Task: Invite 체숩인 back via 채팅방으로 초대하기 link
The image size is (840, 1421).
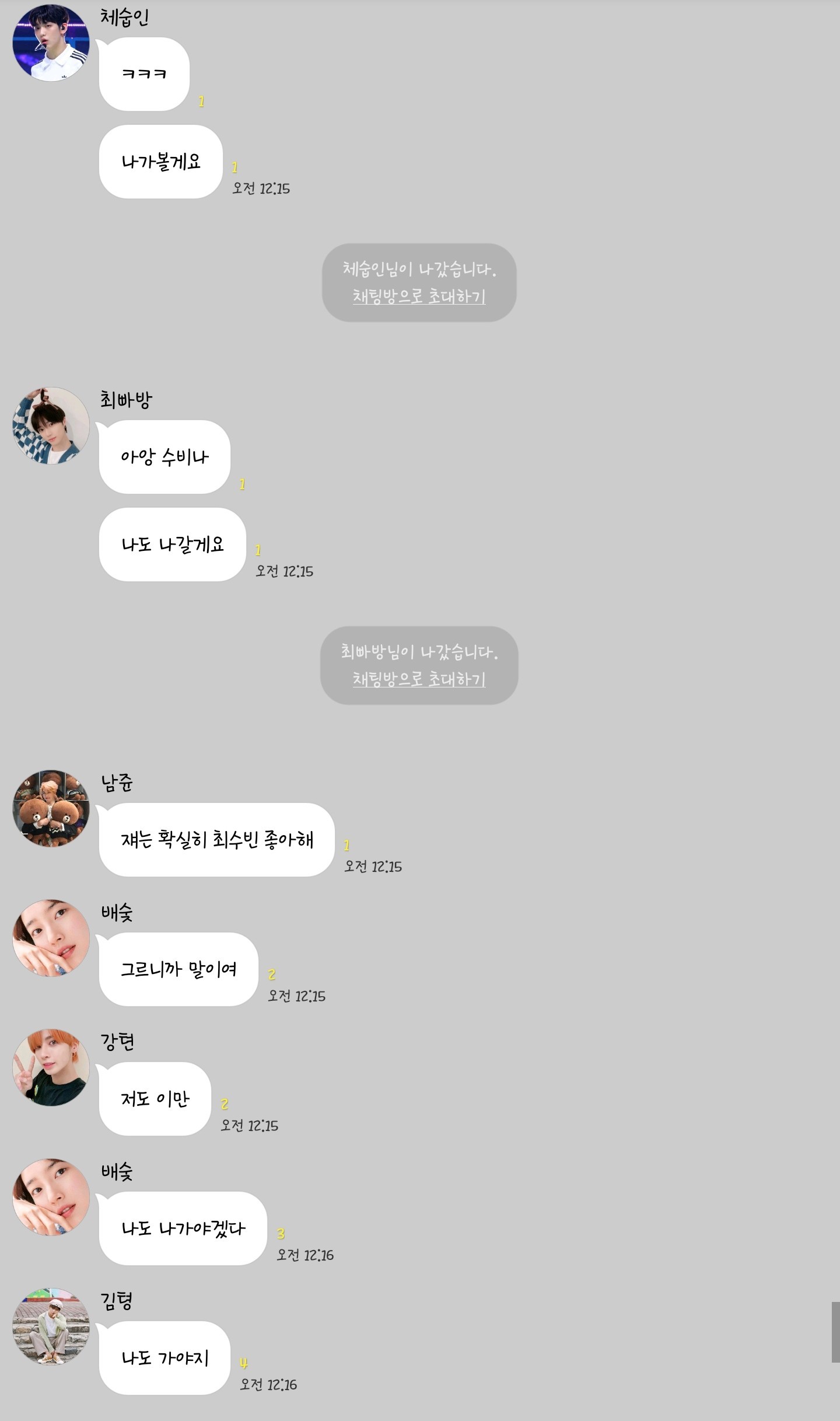Action: coord(419,296)
